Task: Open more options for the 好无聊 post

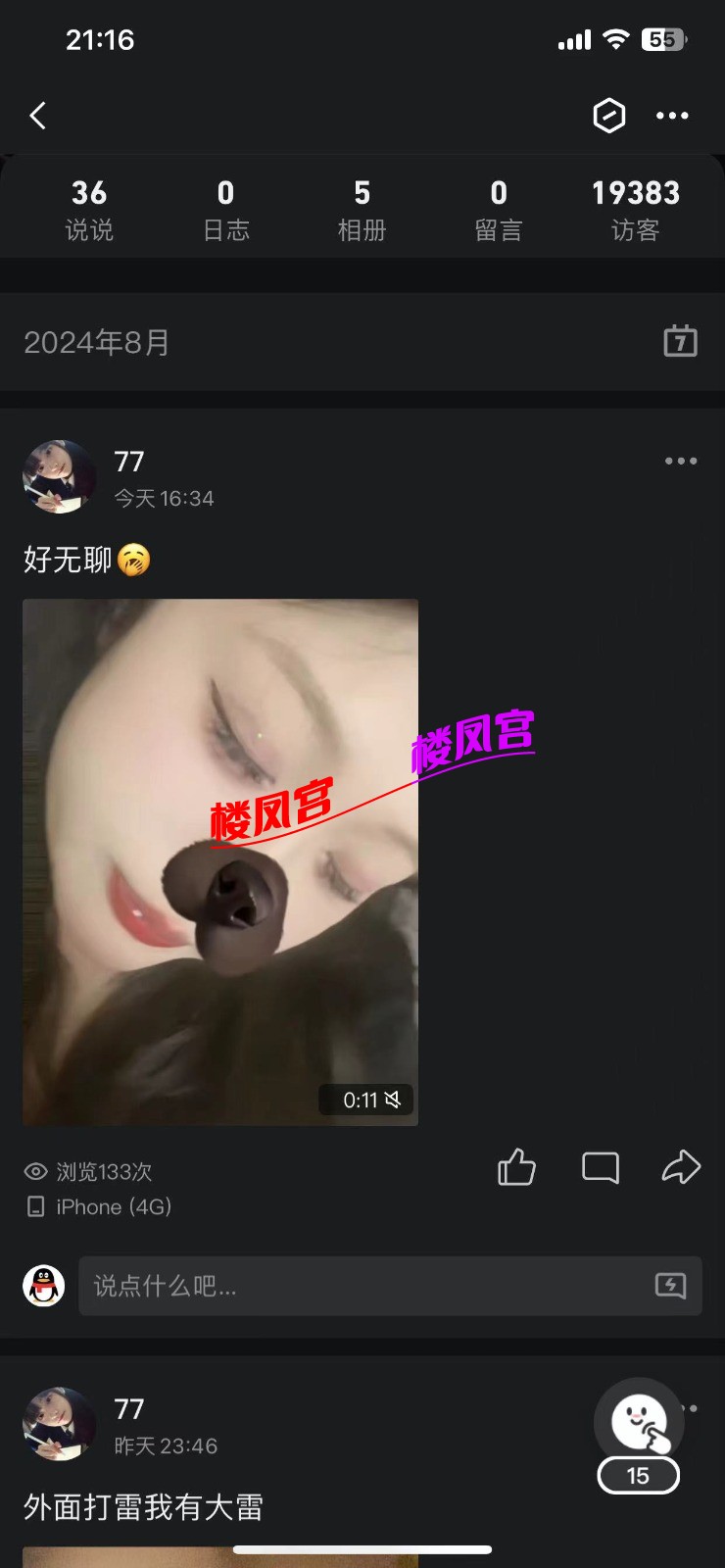Action: pos(680,461)
